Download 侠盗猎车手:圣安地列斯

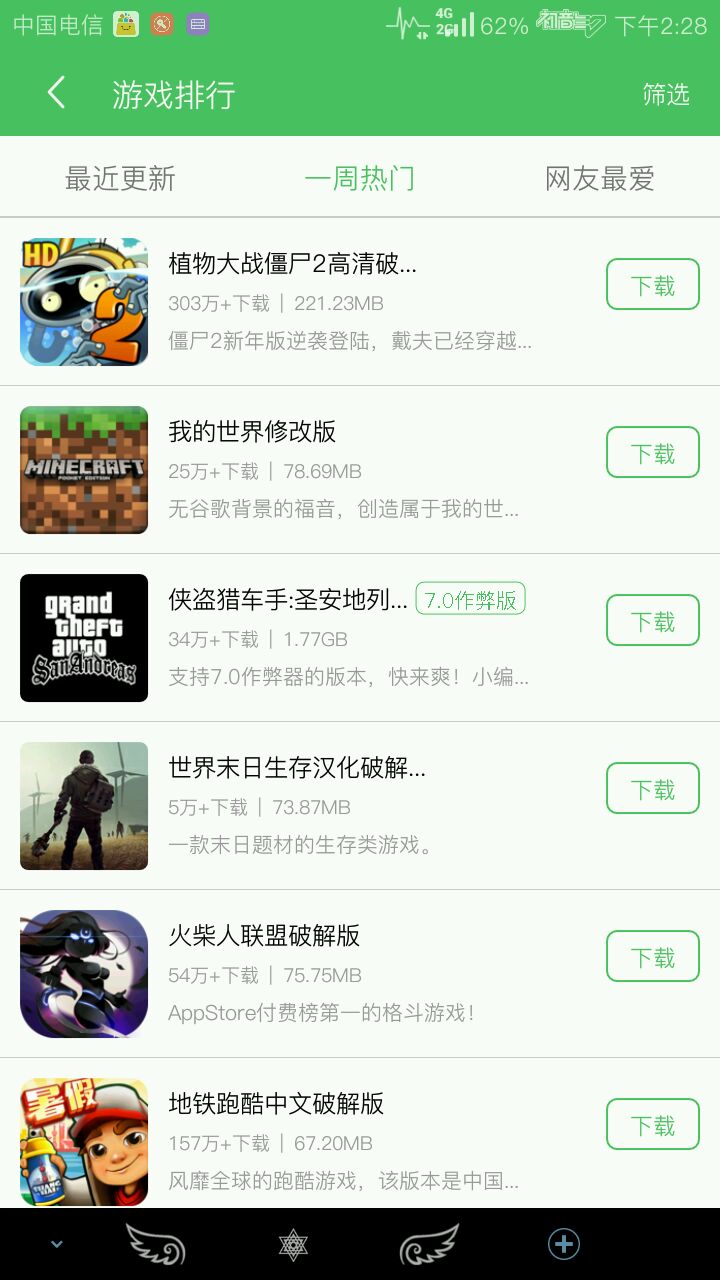652,622
